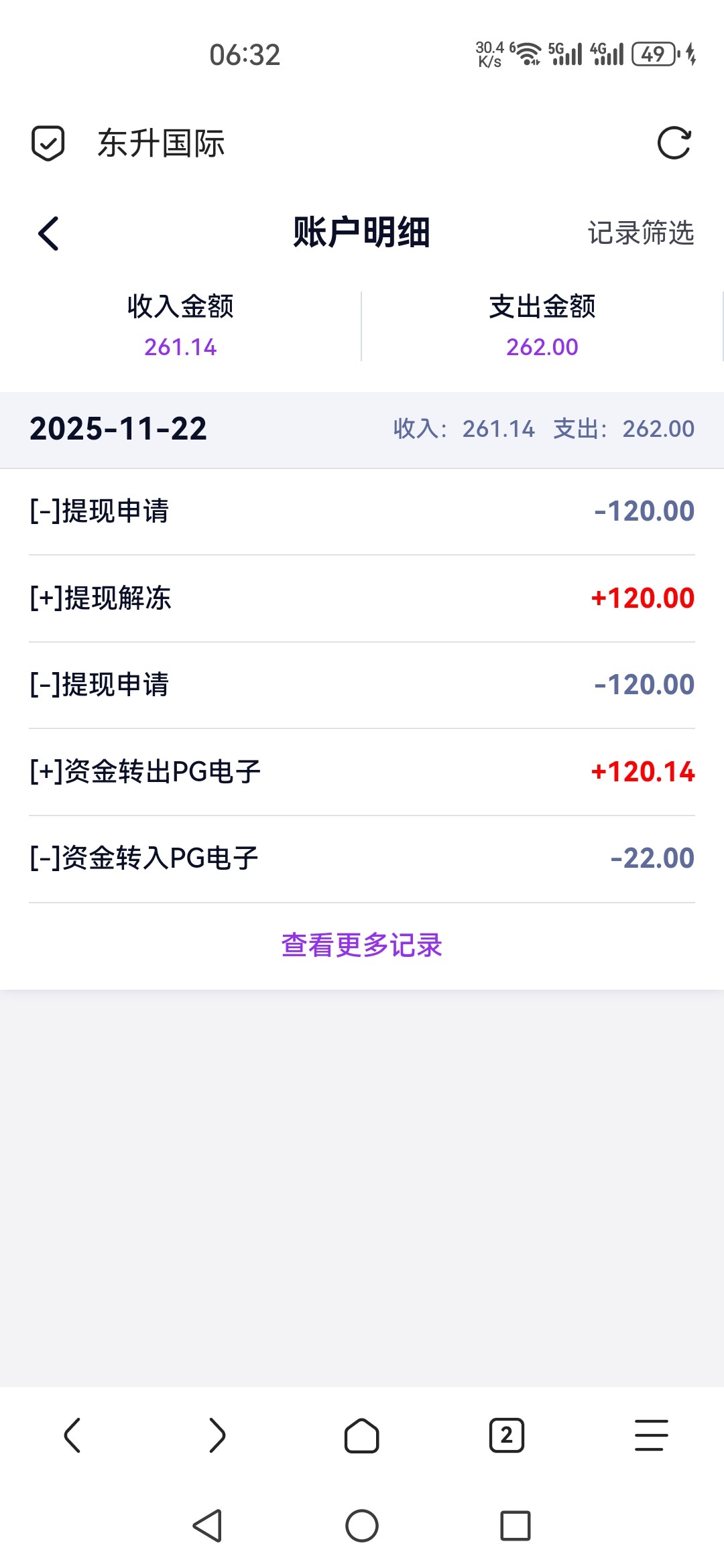Reload the page with the refresh icon
Screen dimensions: 724x1568
(x=674, y=143)
